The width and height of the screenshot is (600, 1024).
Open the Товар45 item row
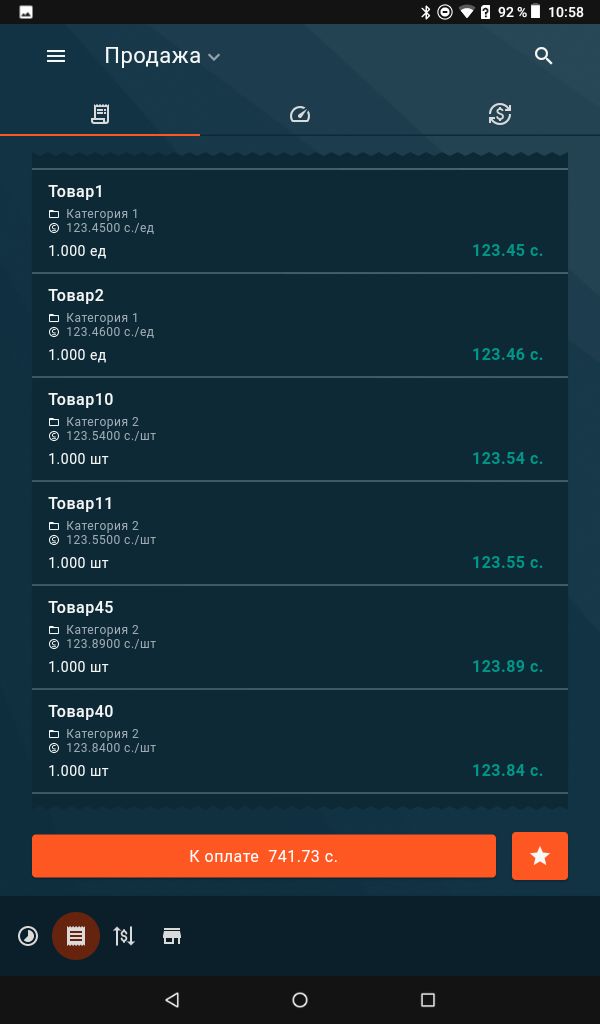click(300, 637)
